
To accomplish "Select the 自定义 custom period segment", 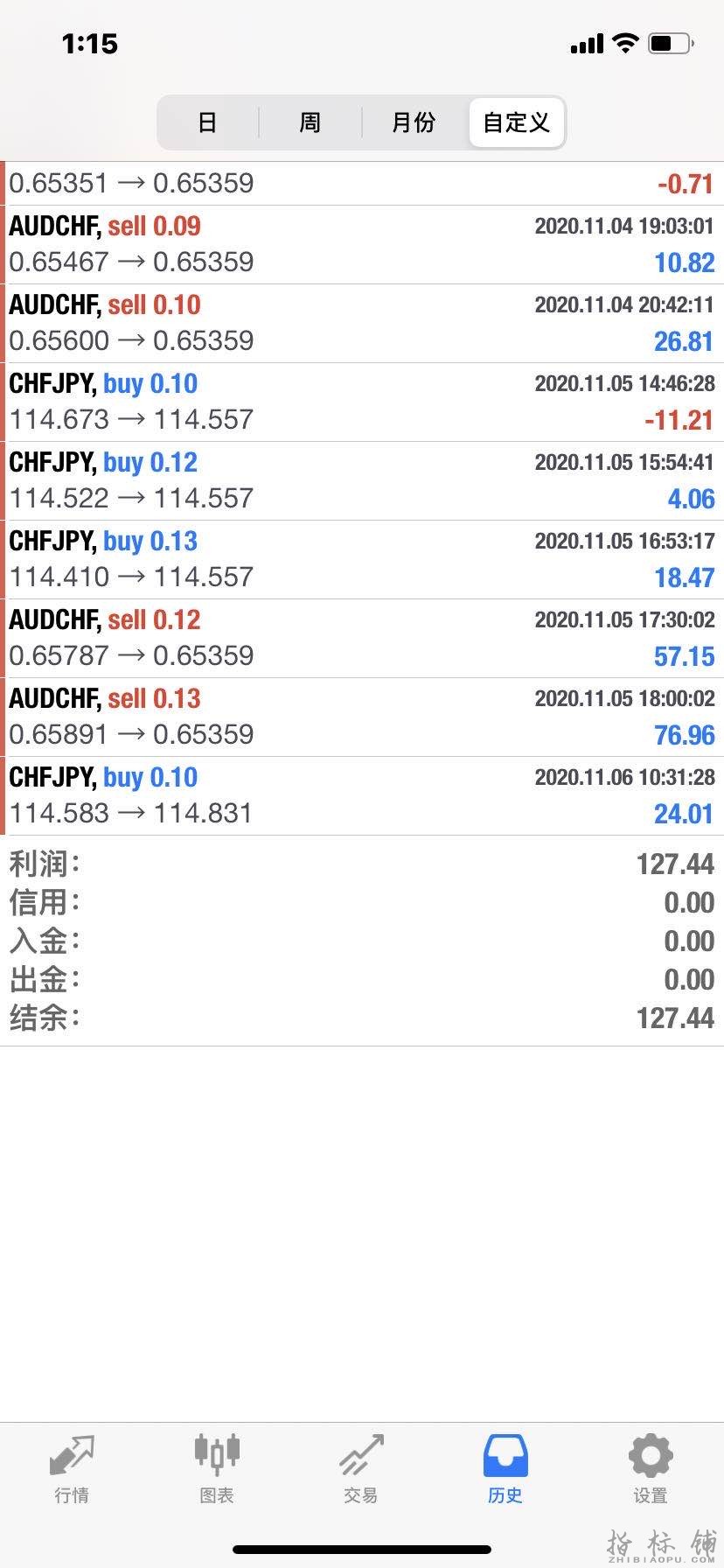I will click(x=516, y=122).
